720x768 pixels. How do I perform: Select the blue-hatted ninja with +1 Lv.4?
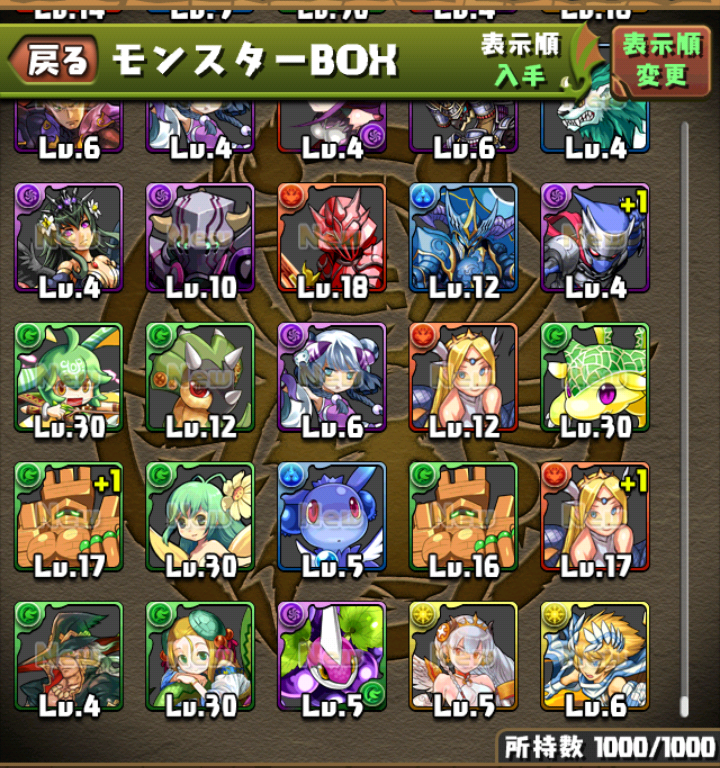coord(595,238)
